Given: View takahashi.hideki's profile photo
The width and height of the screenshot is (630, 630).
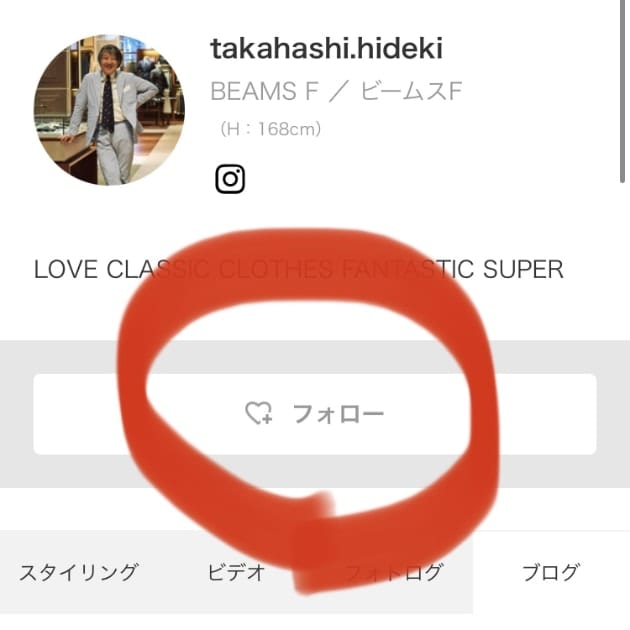Looking at the screenshot, I should point(109,110).
